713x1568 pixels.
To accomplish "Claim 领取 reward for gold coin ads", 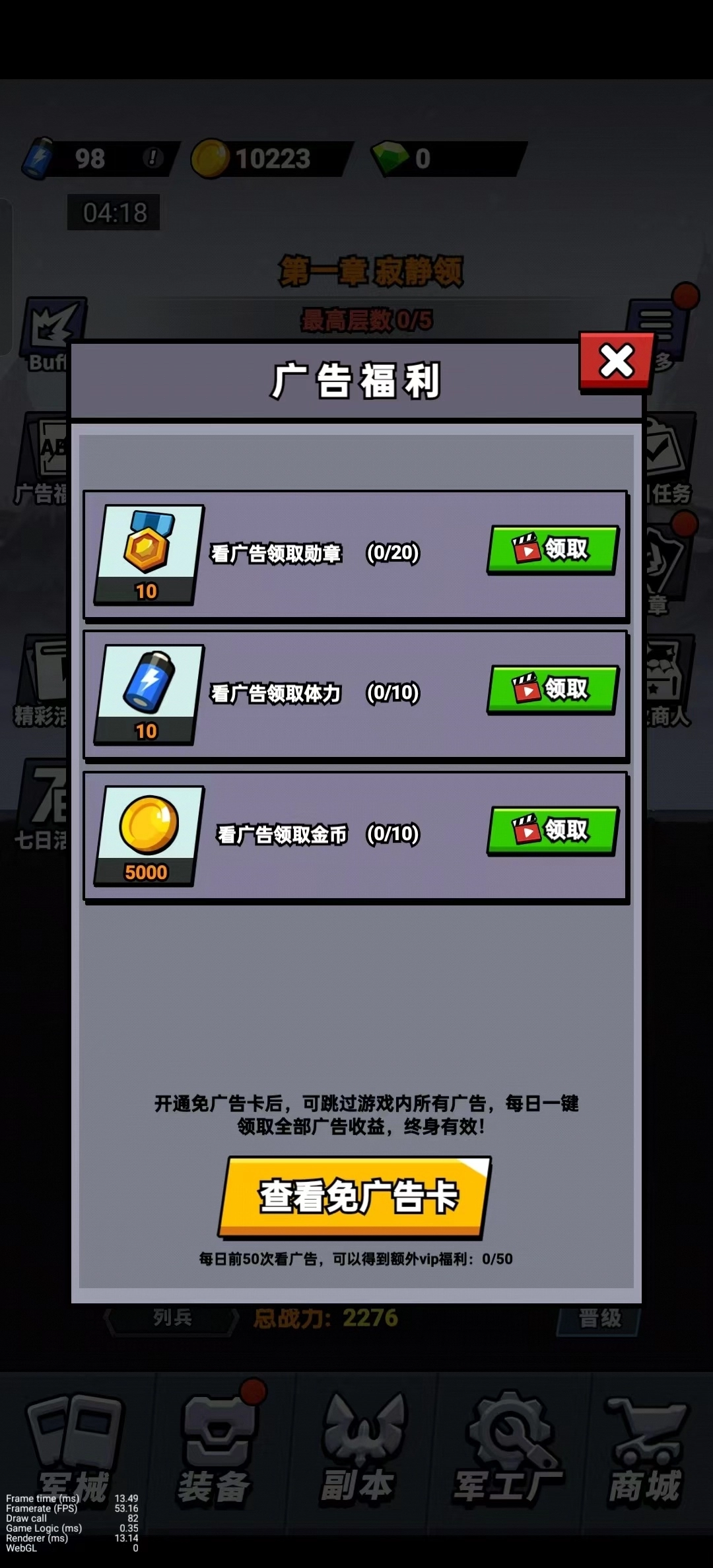I will click(551, 832).
